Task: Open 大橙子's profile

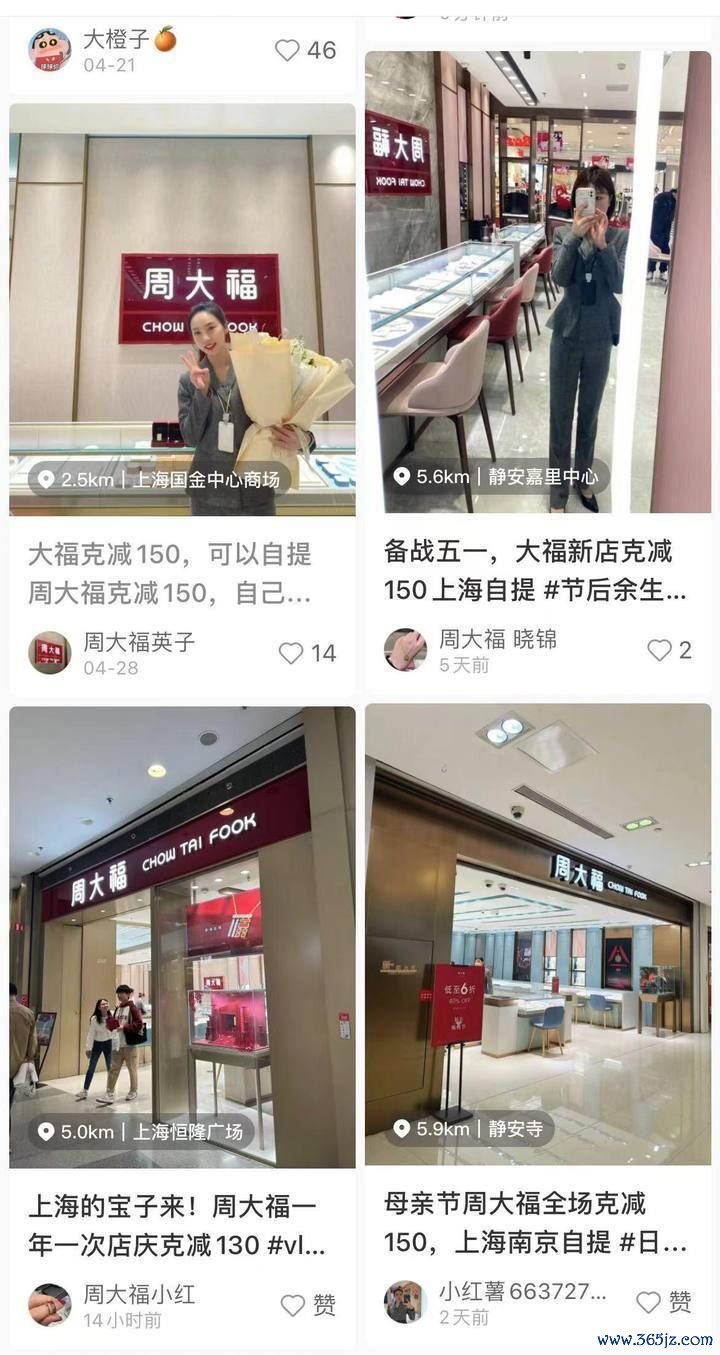Action: point(50,49)
